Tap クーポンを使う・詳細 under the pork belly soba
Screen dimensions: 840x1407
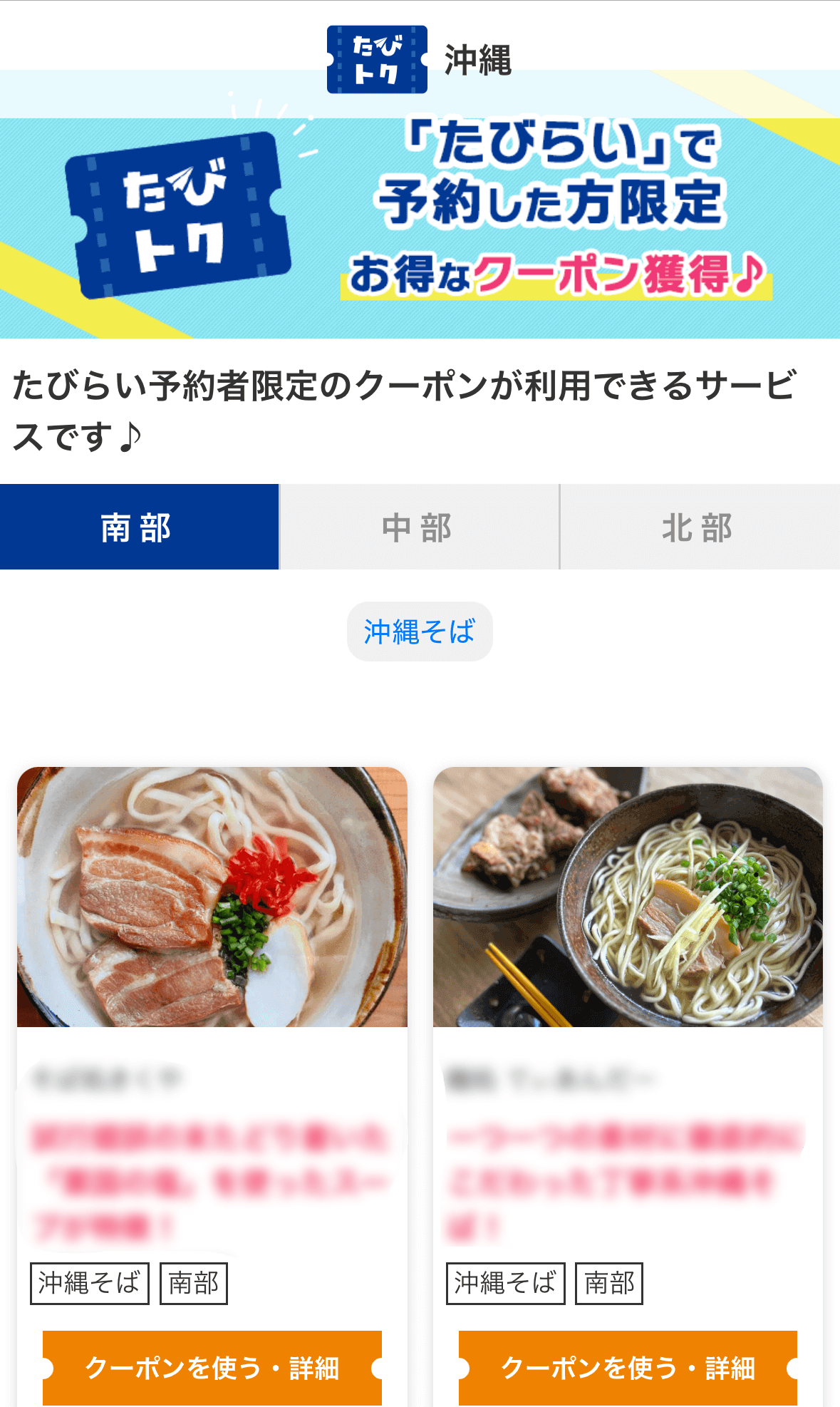pos(212,1368)
